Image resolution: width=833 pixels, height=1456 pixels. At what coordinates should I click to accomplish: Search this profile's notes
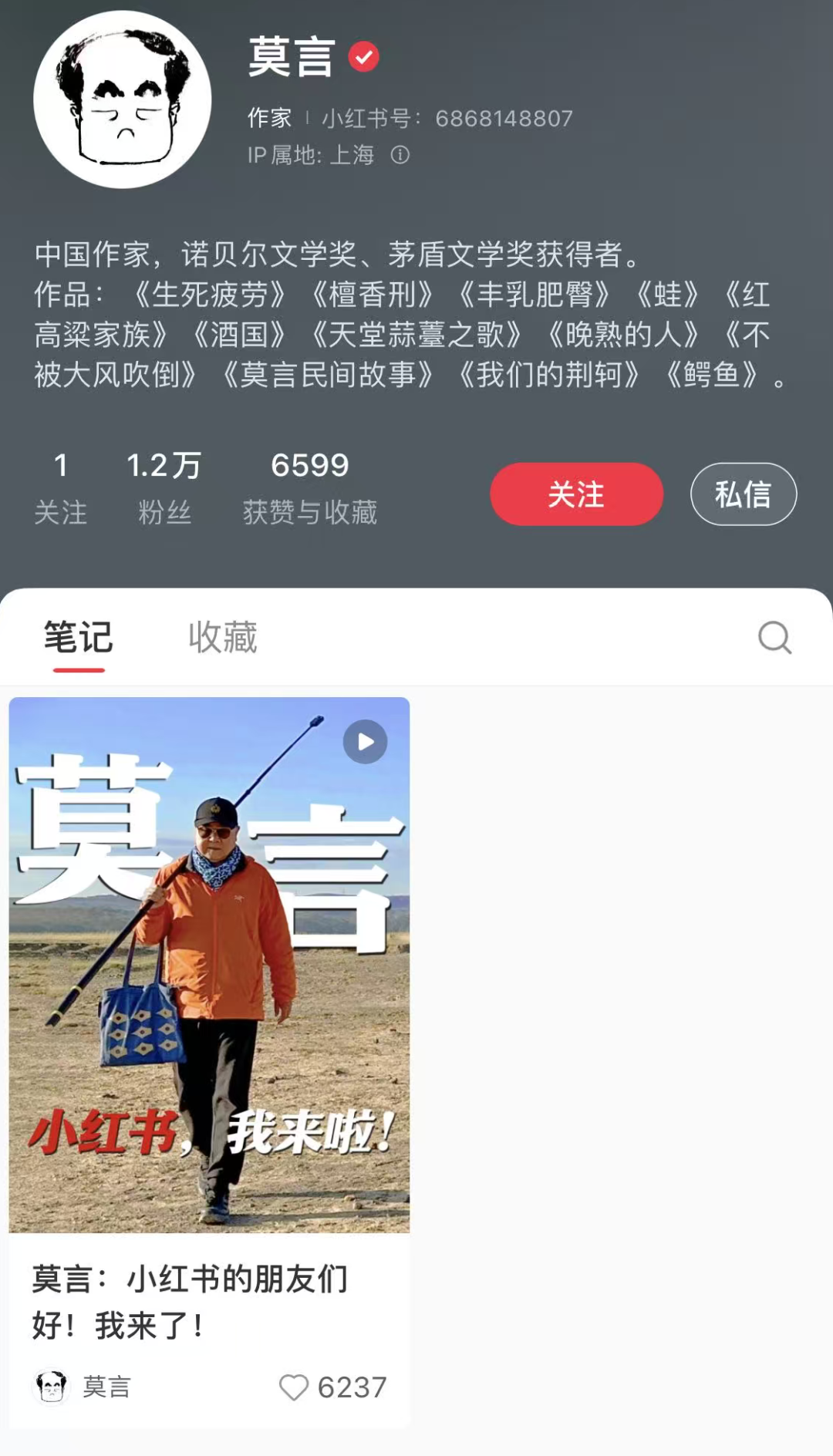coord(774,638)
